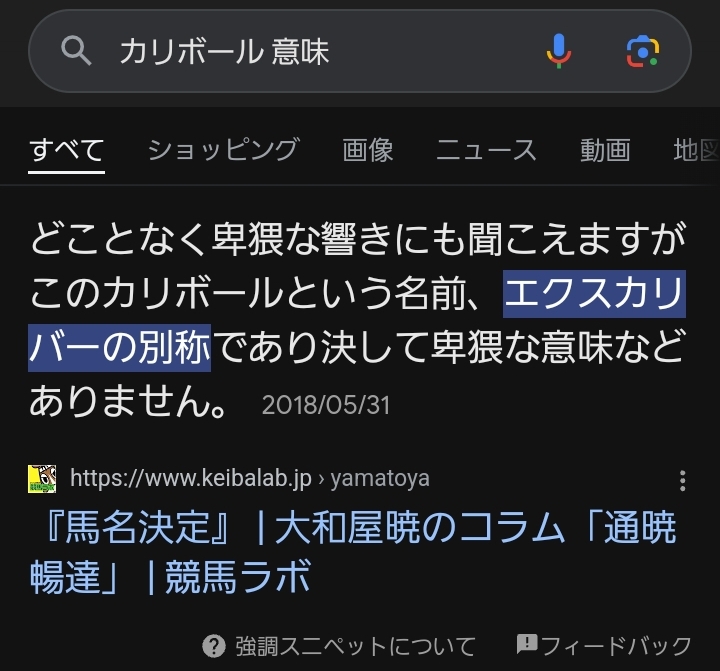Start voice search with the microphone
The width and height of the screenshot is (720, 671).
pos(559,51)
